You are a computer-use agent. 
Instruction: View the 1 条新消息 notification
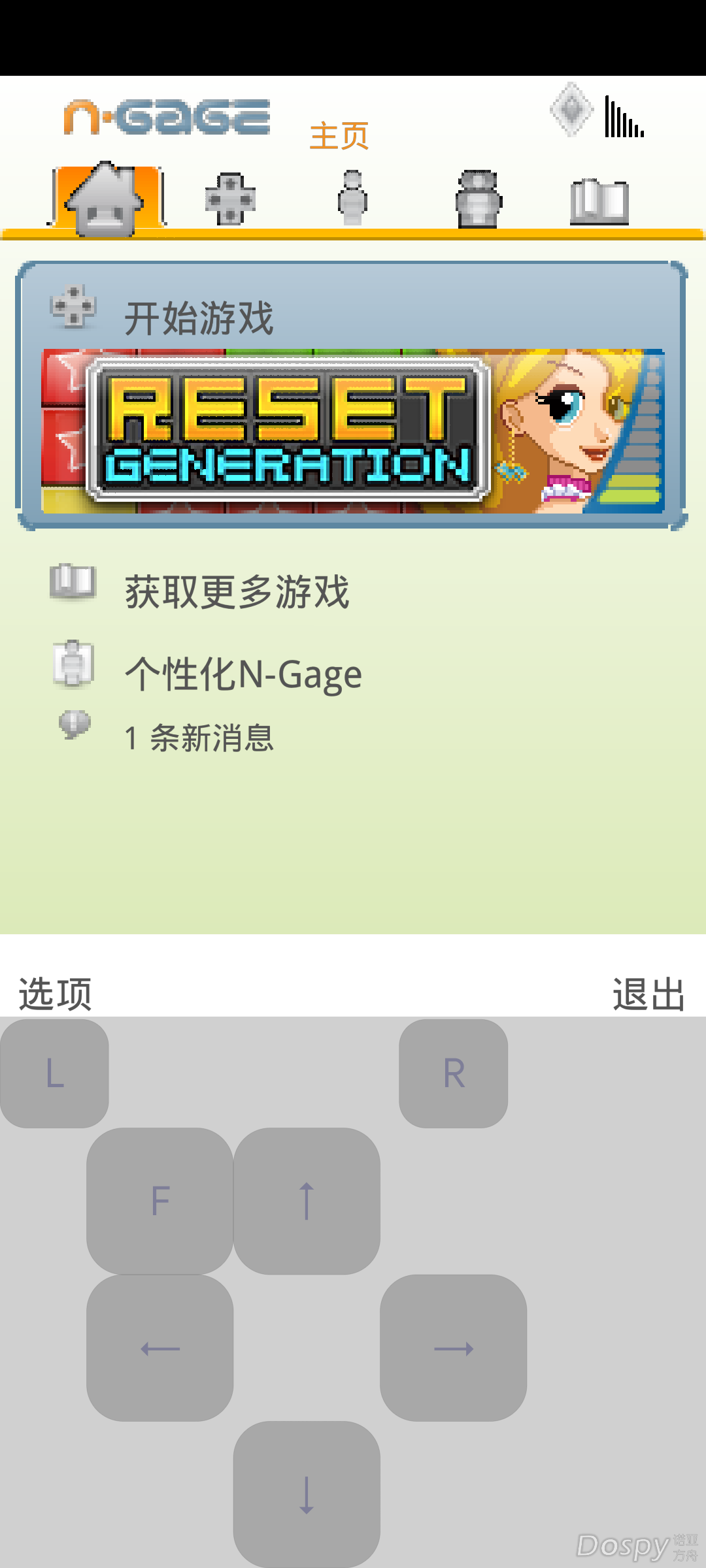[199, 738]
